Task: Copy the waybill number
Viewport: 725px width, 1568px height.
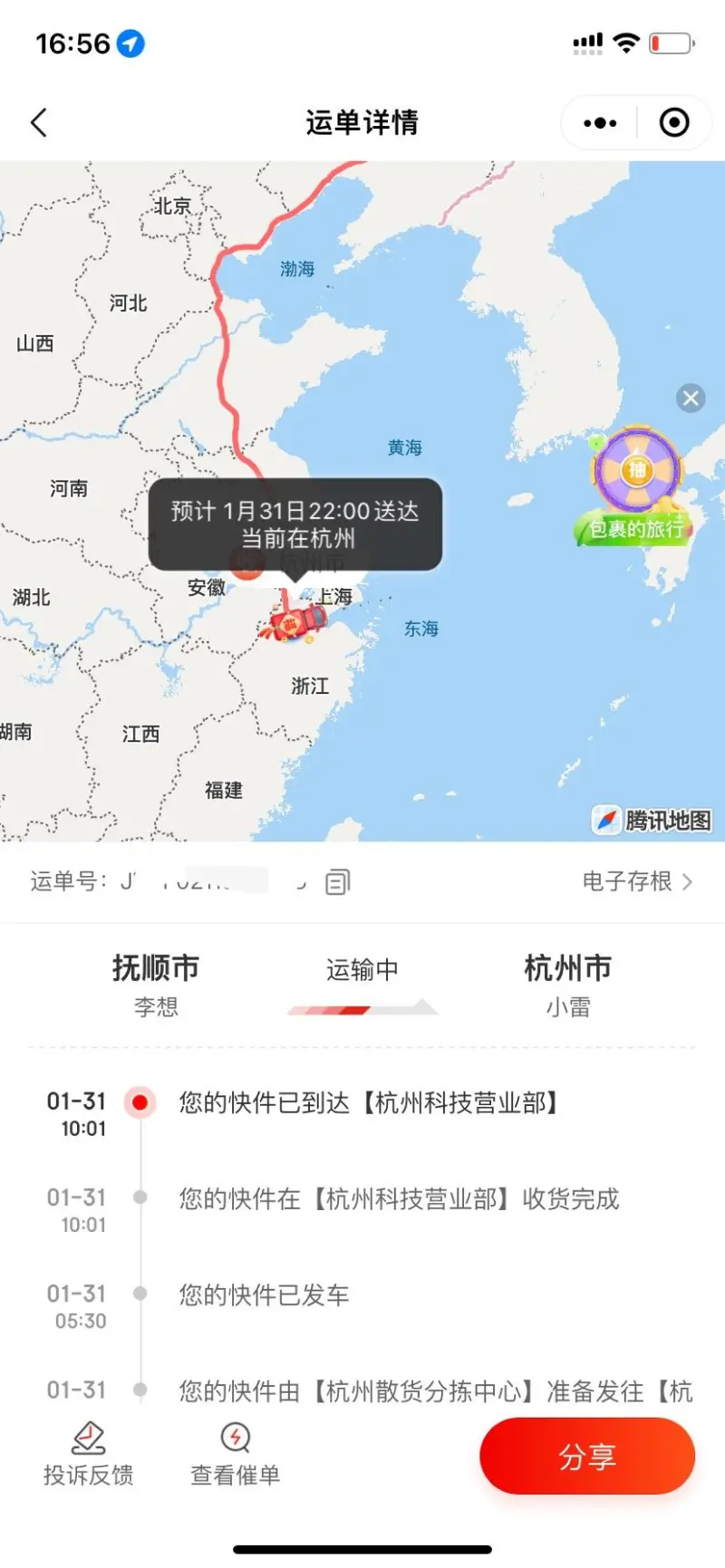Action: point(337,881)
